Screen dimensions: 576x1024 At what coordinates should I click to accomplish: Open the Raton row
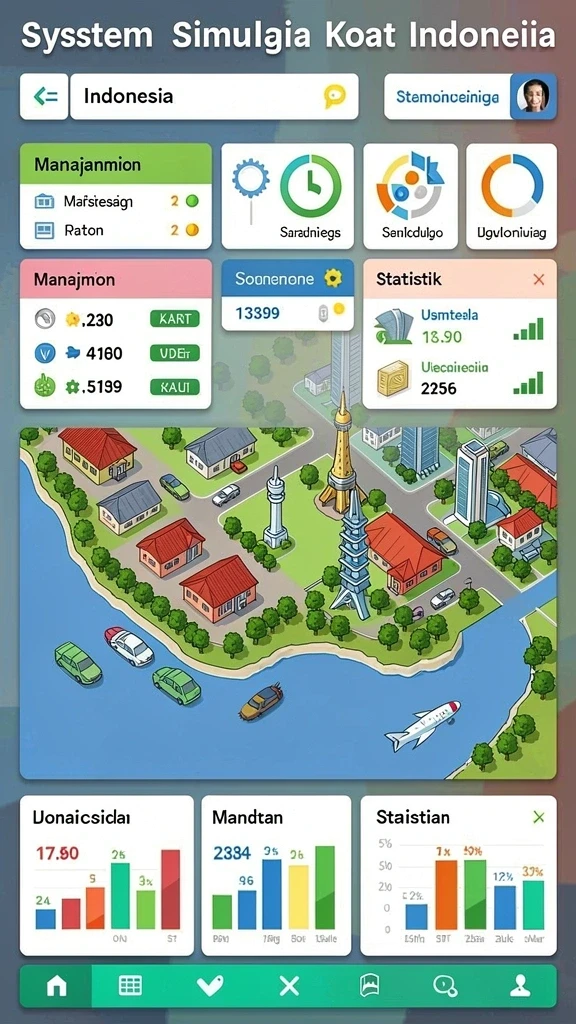pos(116,230)
